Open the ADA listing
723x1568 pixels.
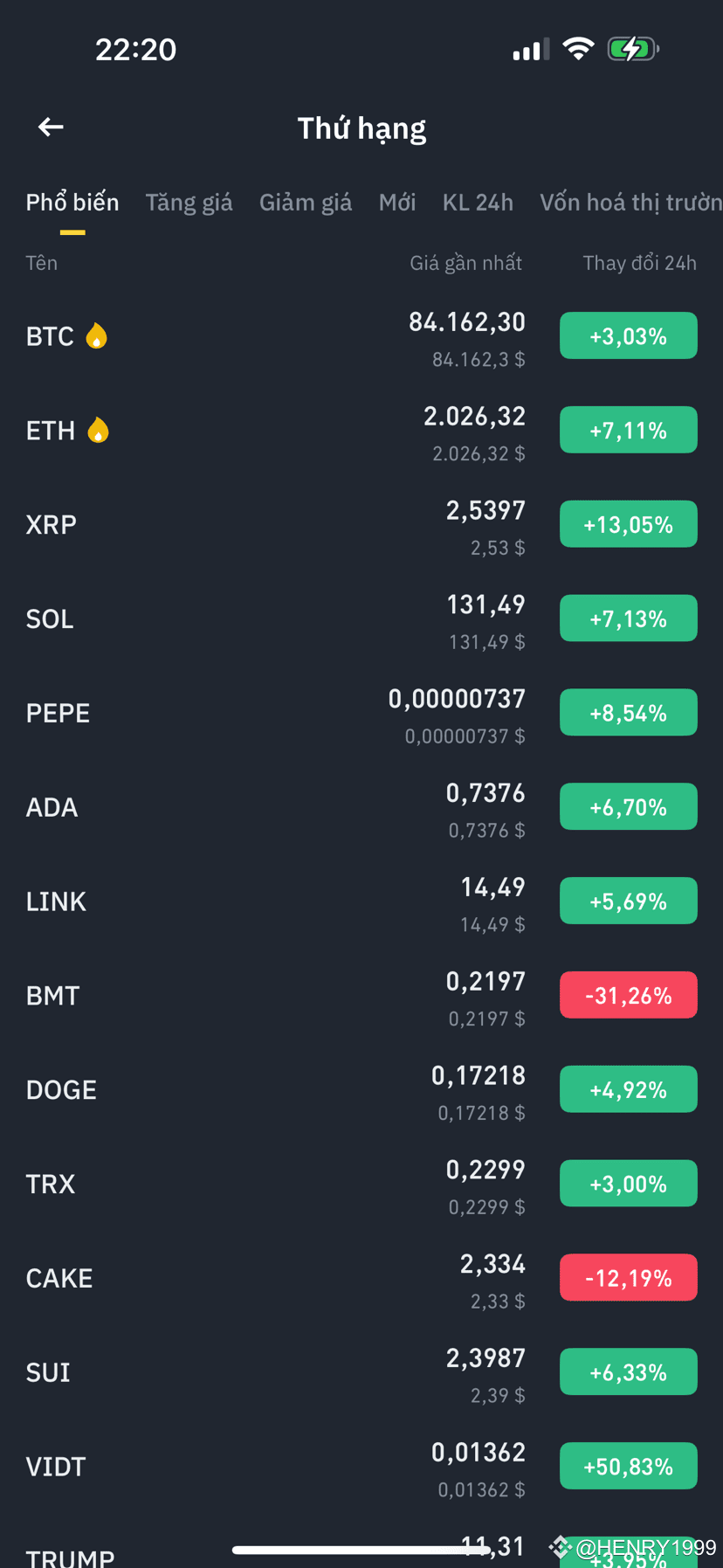(361, 808)
